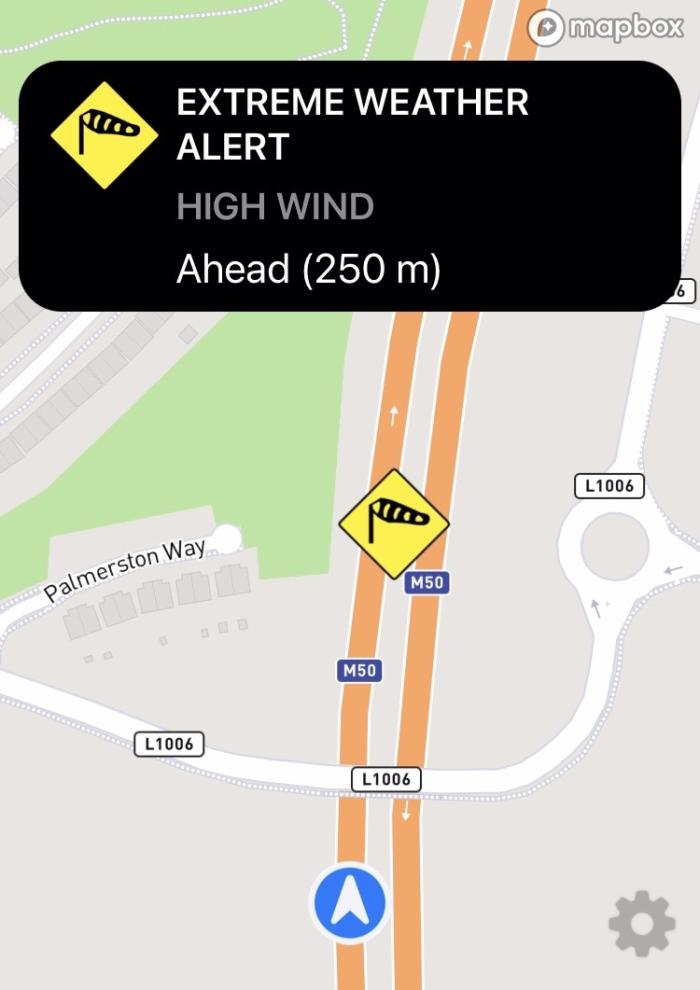Open the Extreme Weather Alert banner
Image resolution: width=700 pixels, height=990 pixels.
[350, 186]
